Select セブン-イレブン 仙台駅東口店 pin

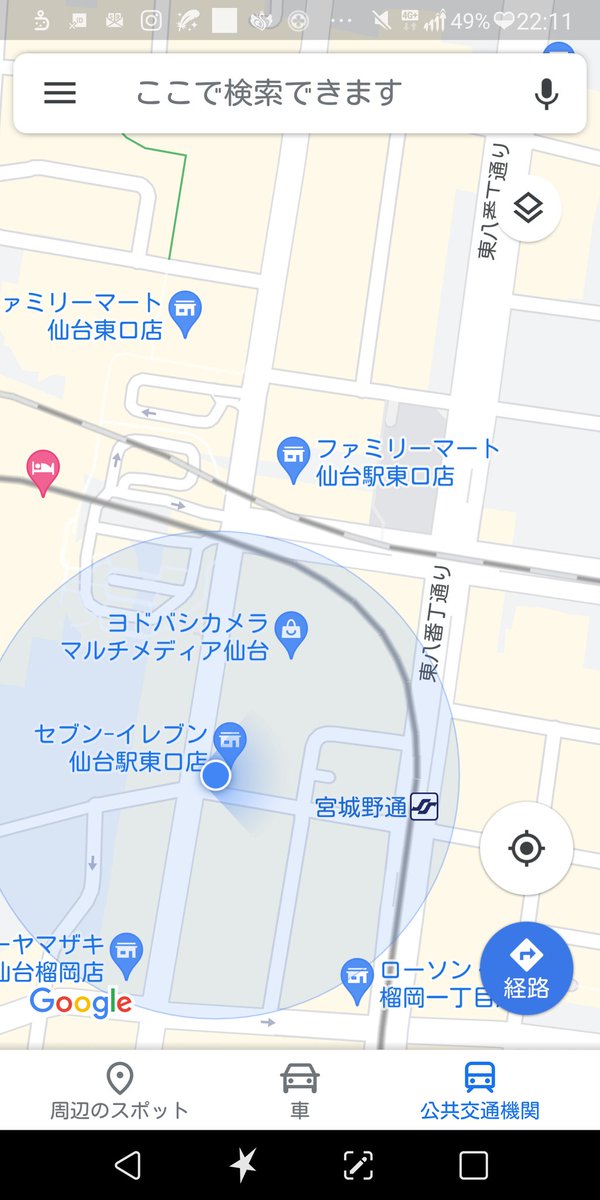coord(231,745)
